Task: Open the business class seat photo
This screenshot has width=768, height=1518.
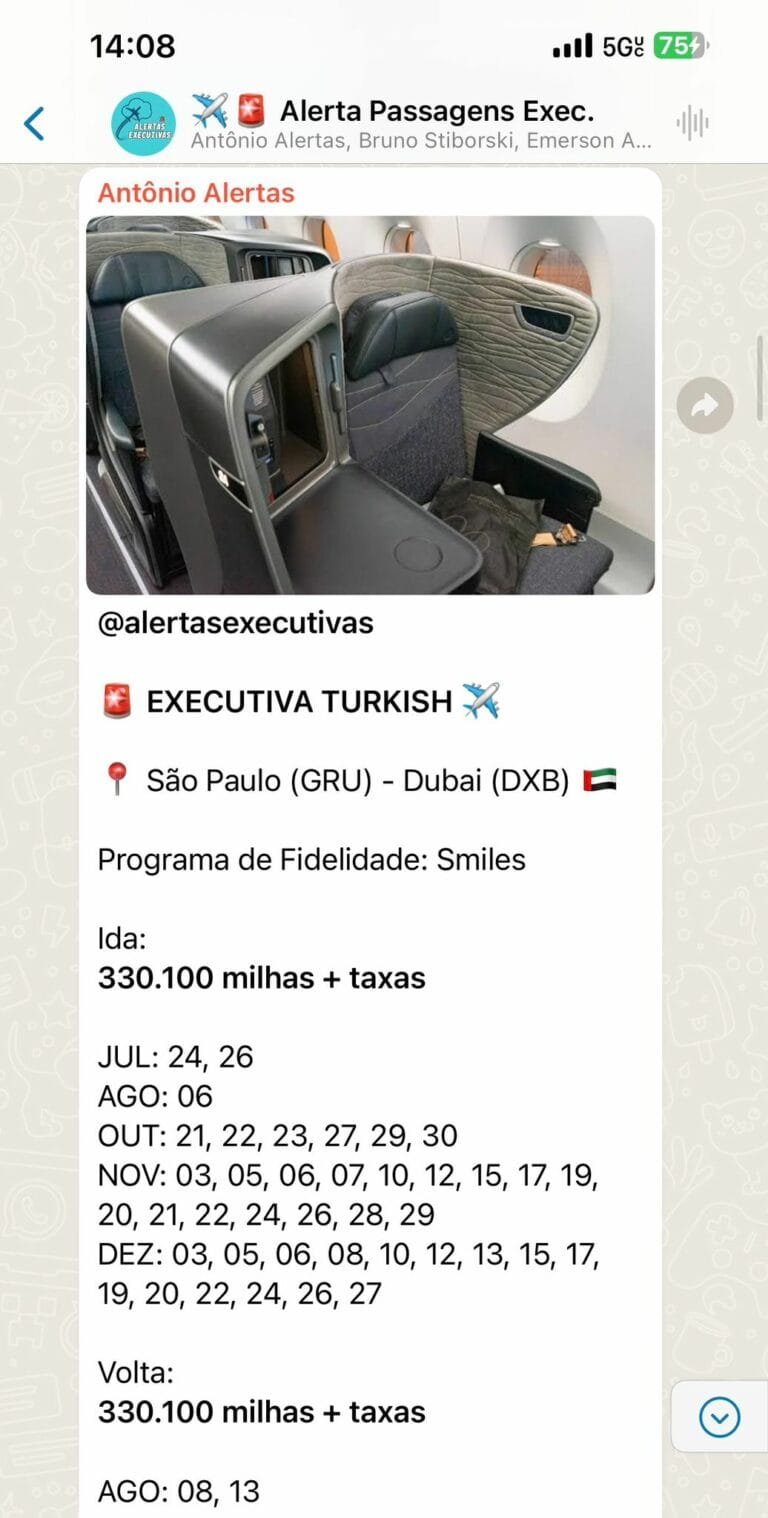Action: pos(370,405)
